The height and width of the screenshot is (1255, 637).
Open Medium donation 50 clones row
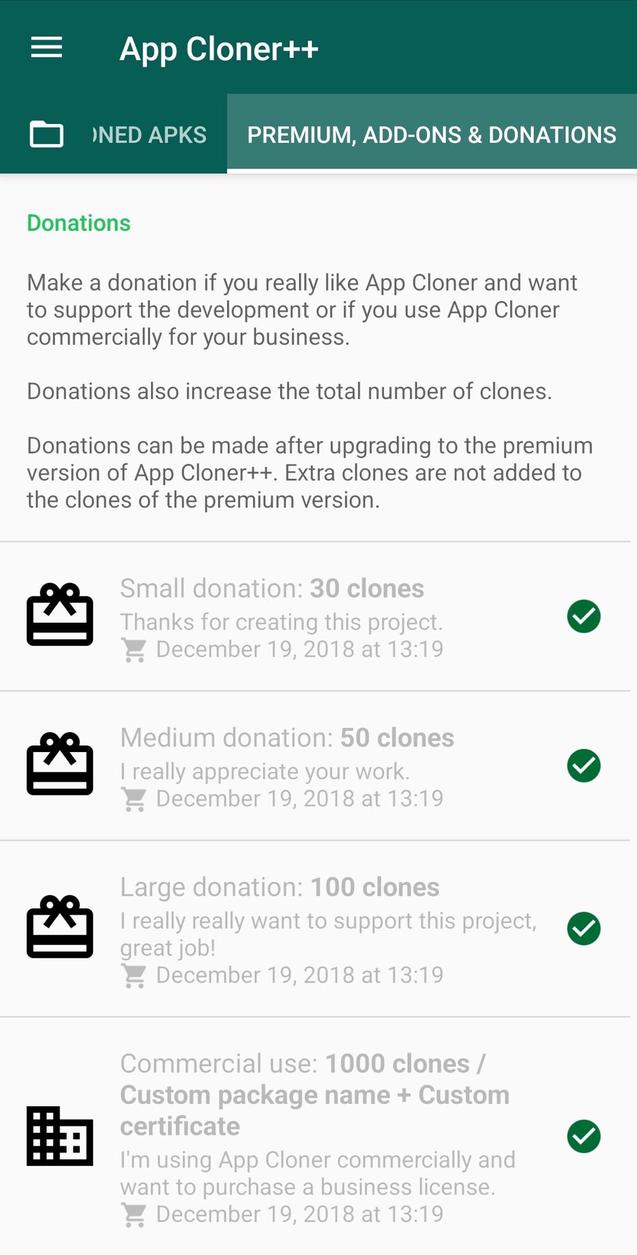pyautogui.click(x=318, y=766)
